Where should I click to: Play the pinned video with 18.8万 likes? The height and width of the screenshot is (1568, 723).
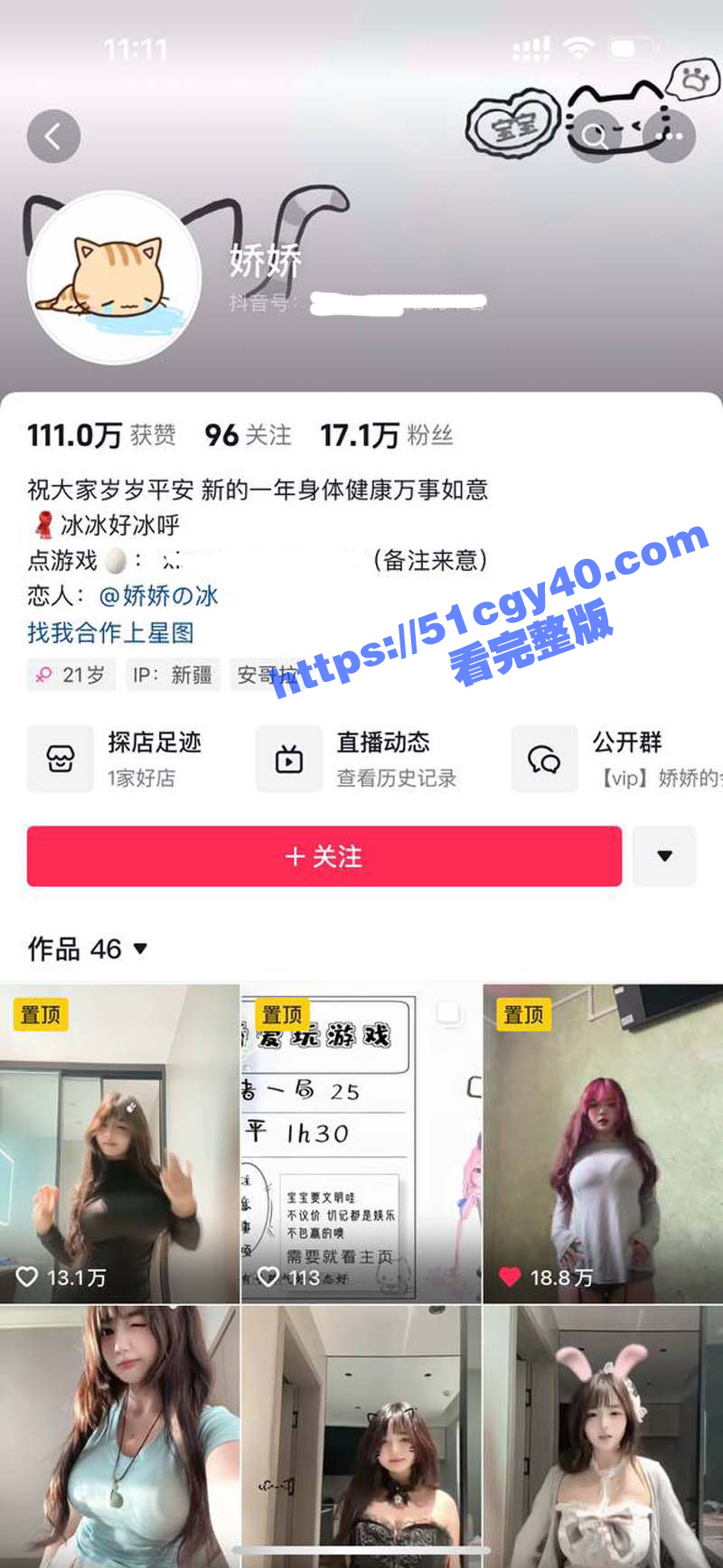pos(603,1143)
